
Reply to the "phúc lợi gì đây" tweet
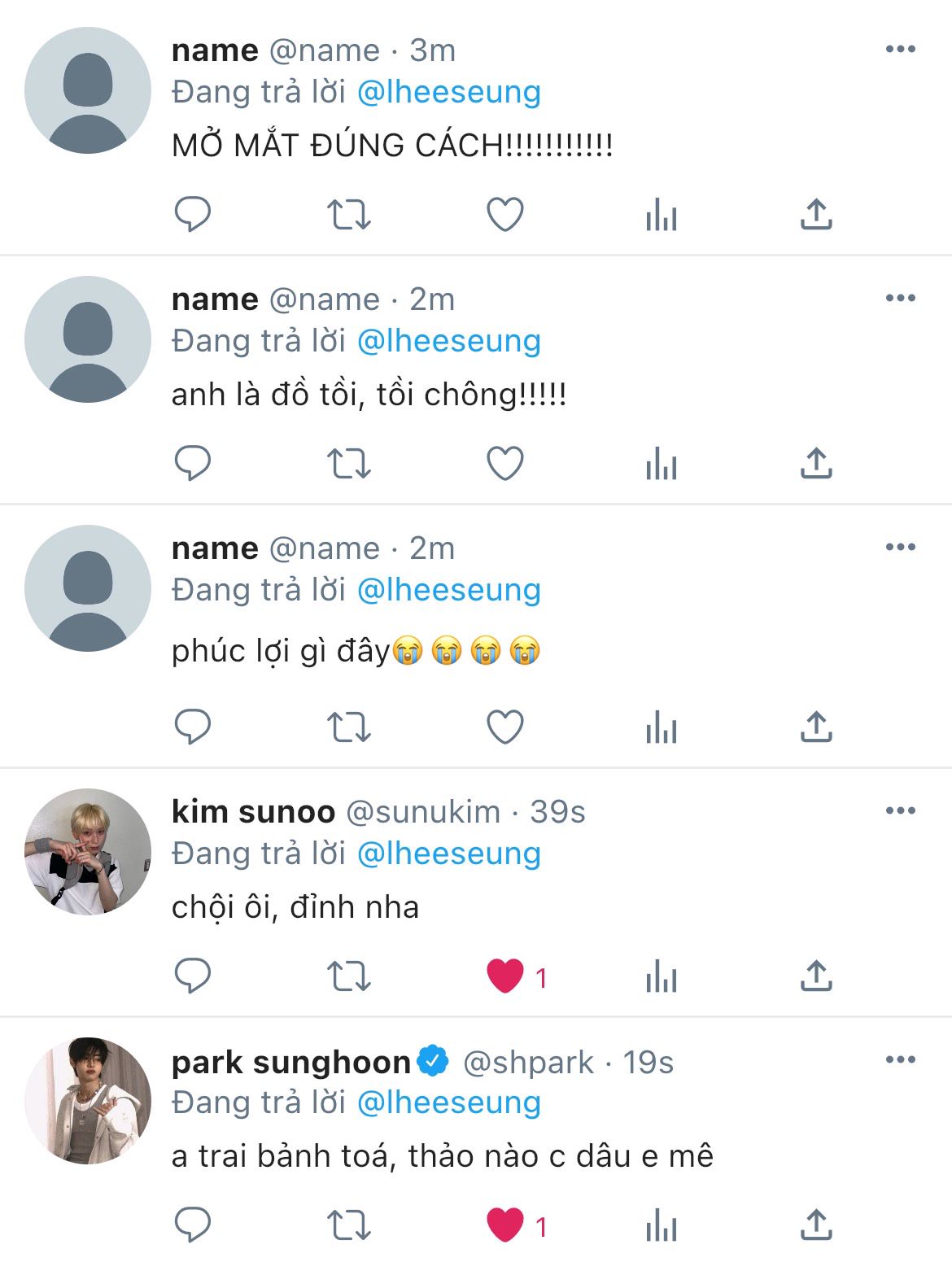(193, 727)
